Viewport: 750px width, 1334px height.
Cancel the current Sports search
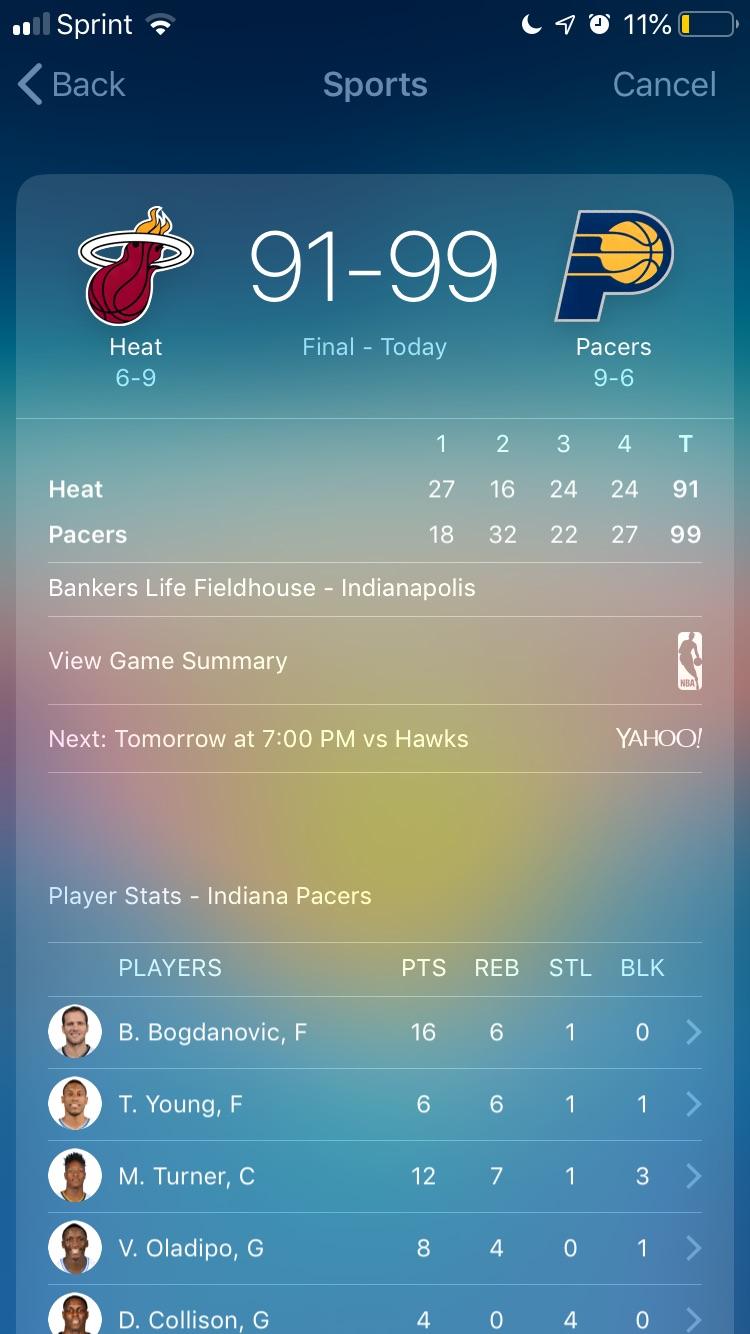663,85
